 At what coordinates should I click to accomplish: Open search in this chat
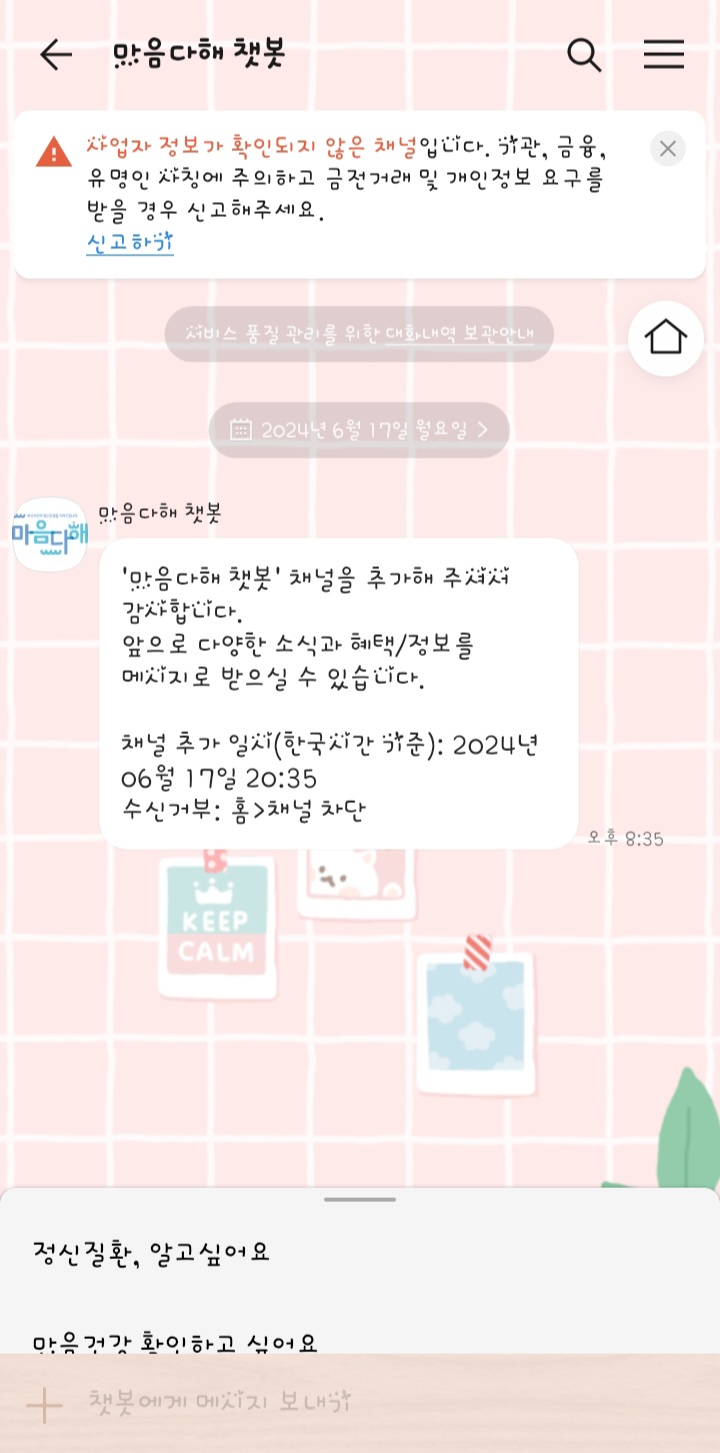[584, 55]
